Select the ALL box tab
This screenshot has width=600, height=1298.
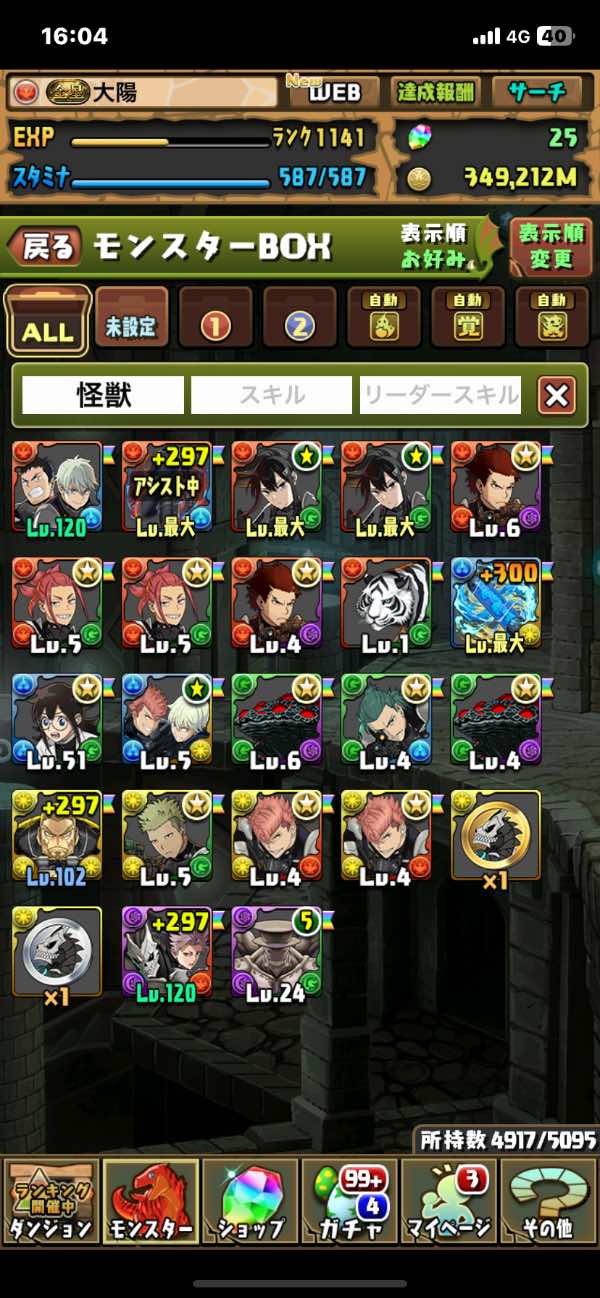(47, 321)
